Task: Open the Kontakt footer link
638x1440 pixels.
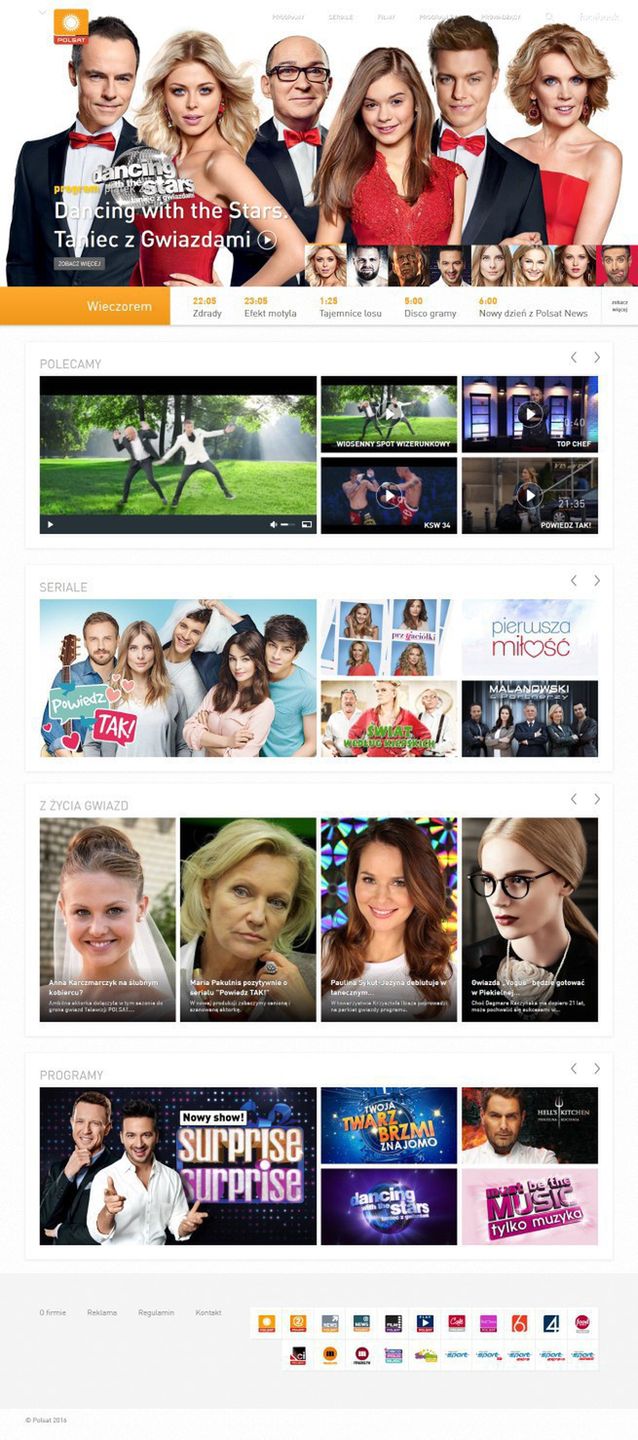Action: (208, 1312)
